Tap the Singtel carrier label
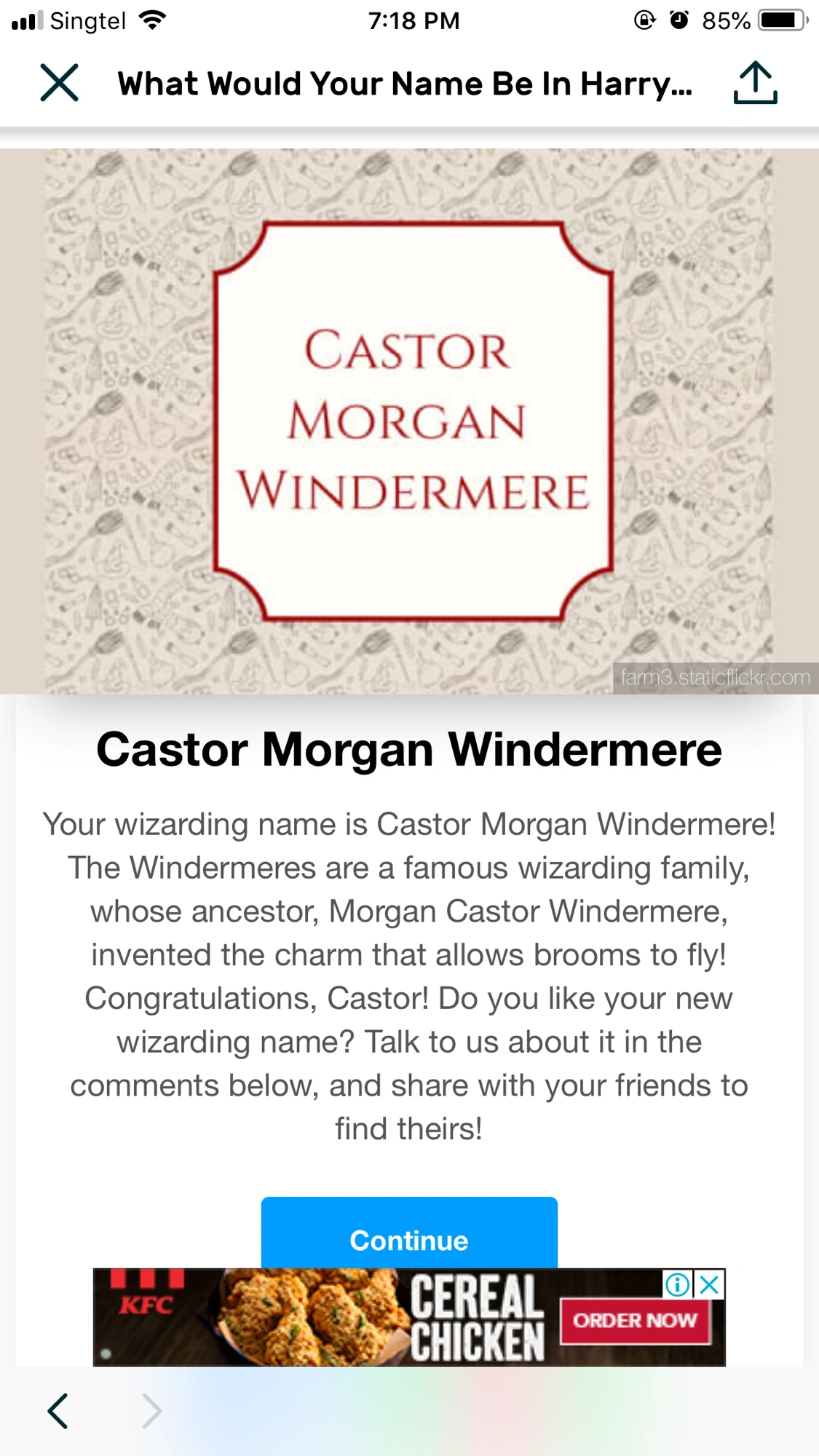This screenshot has height=1456, width=819. [x=87, y=20]
